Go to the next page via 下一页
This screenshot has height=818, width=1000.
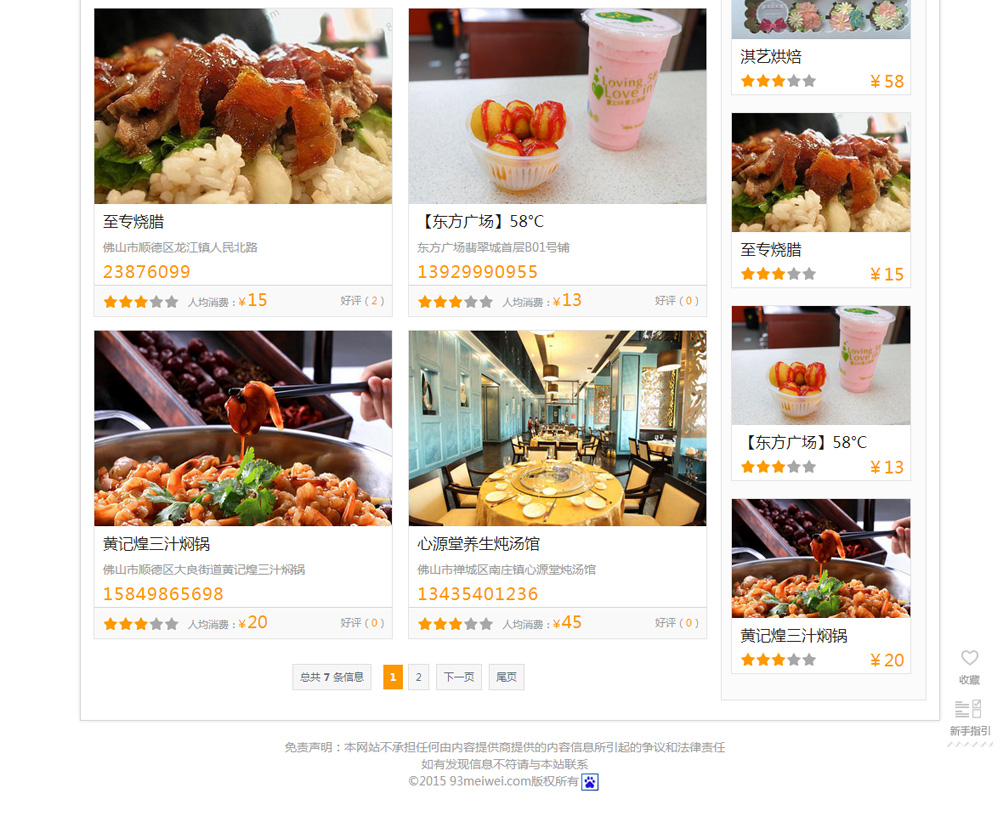click(458, 677)
